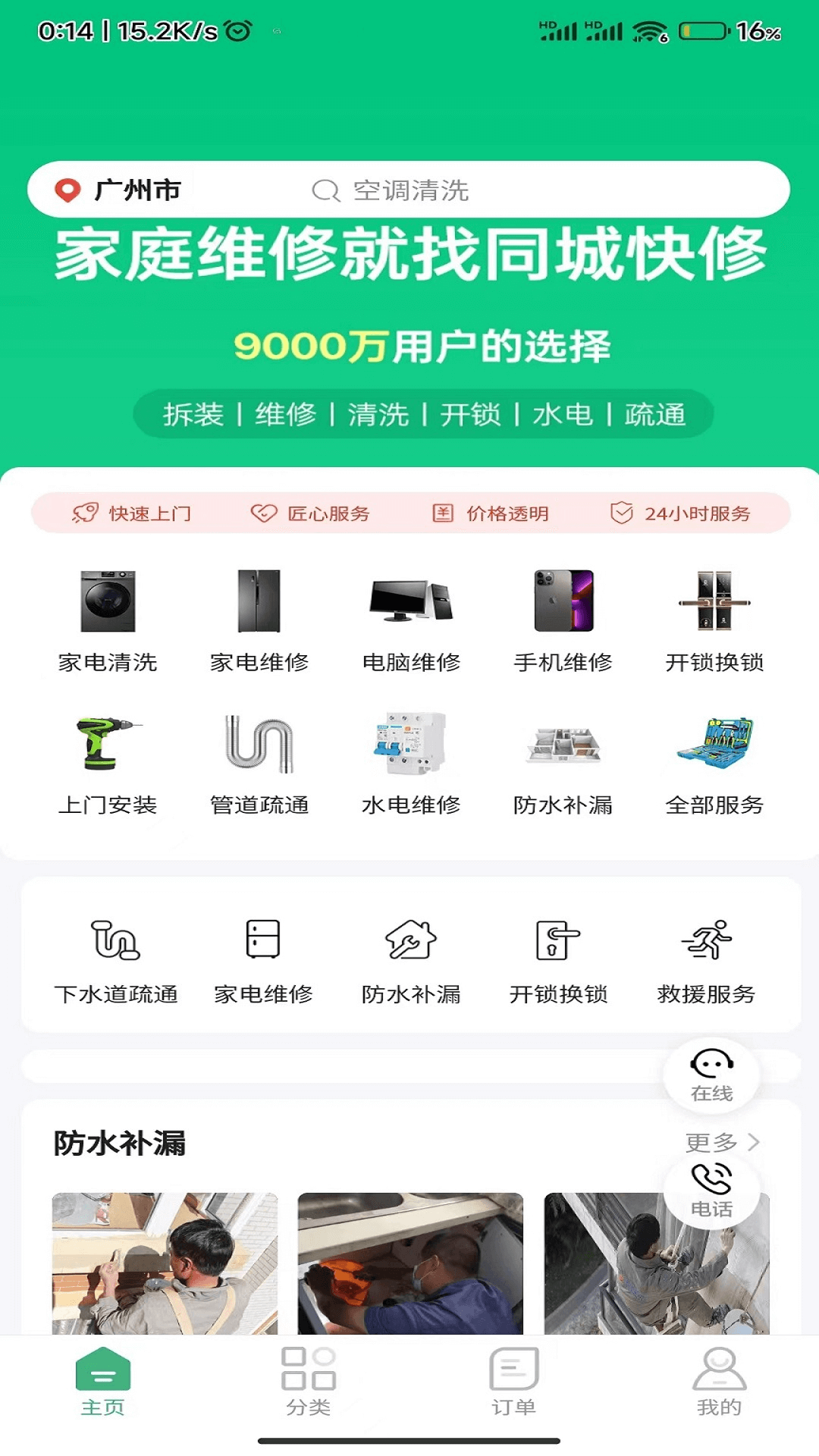This screenshot has height=1456, width=819.
Task: Contact online support via 在线
Action: coord(711,1075)
